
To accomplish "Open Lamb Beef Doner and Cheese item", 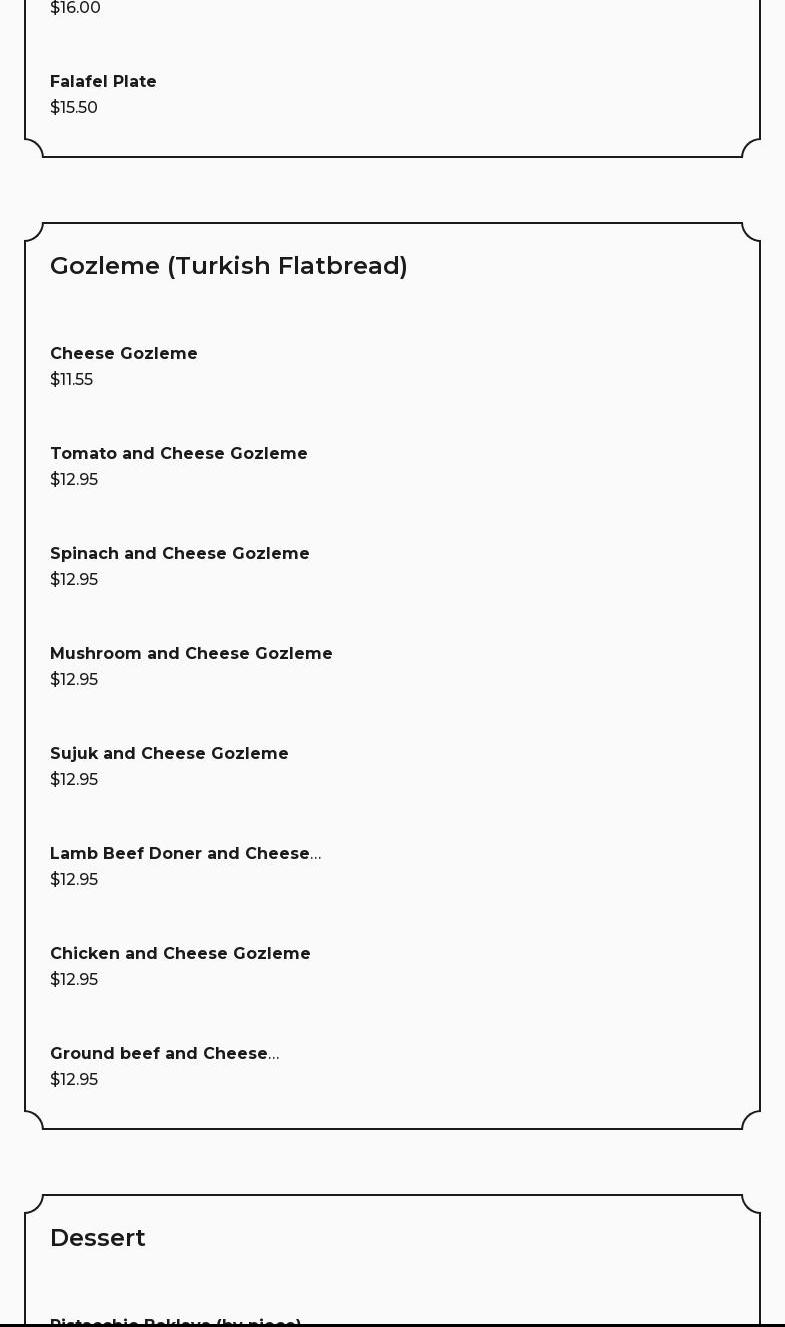I will pos(185,854).
